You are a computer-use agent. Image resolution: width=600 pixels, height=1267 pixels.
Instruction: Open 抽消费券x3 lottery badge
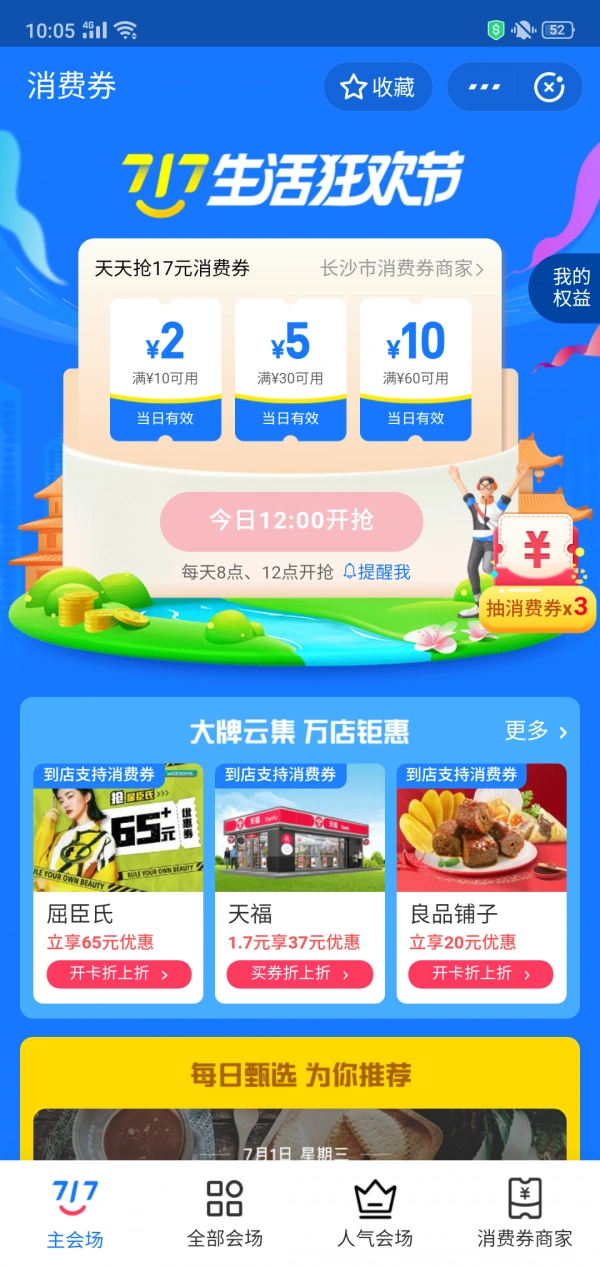537,606
